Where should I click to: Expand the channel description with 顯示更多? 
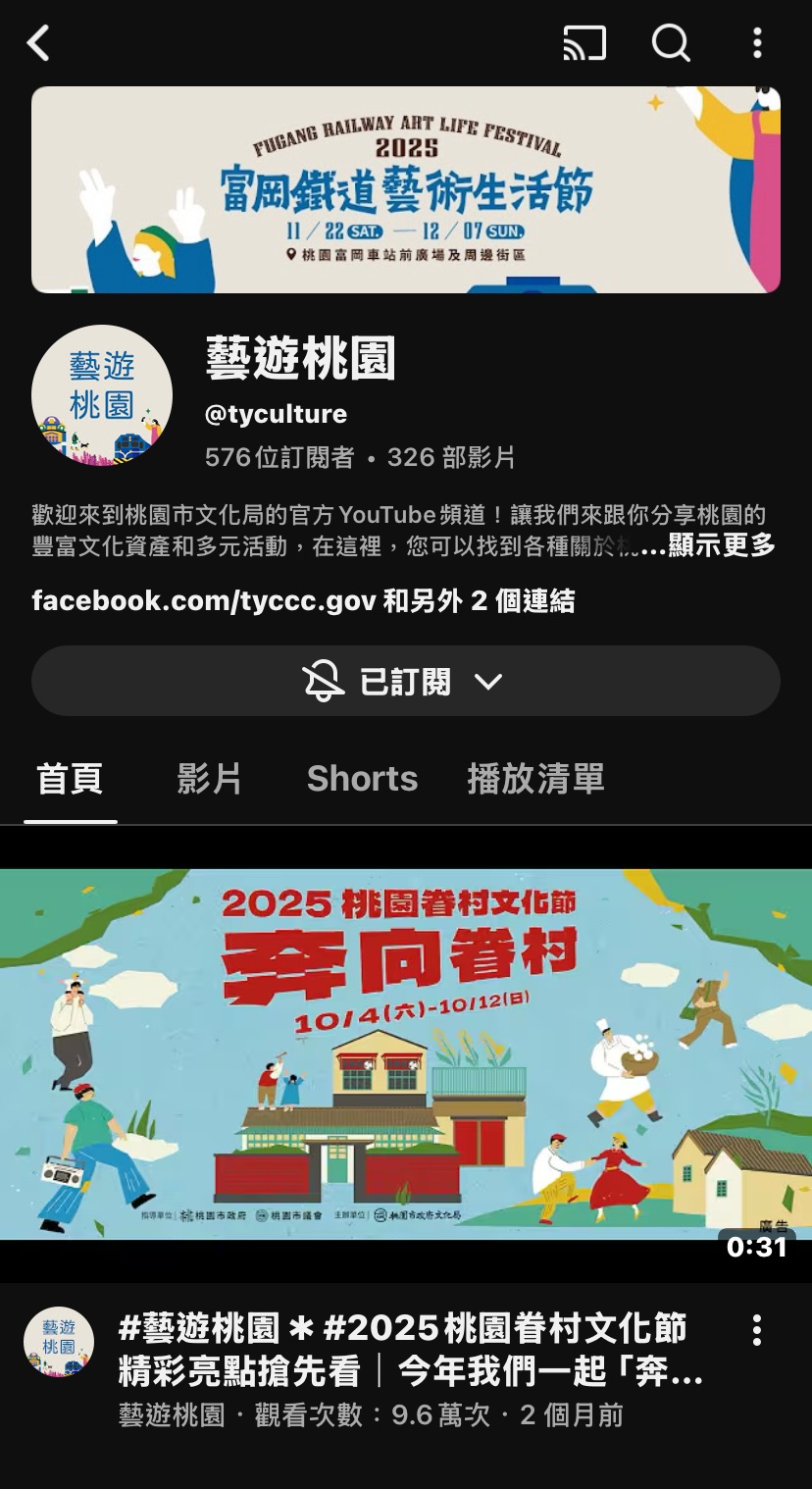point(722,546)
